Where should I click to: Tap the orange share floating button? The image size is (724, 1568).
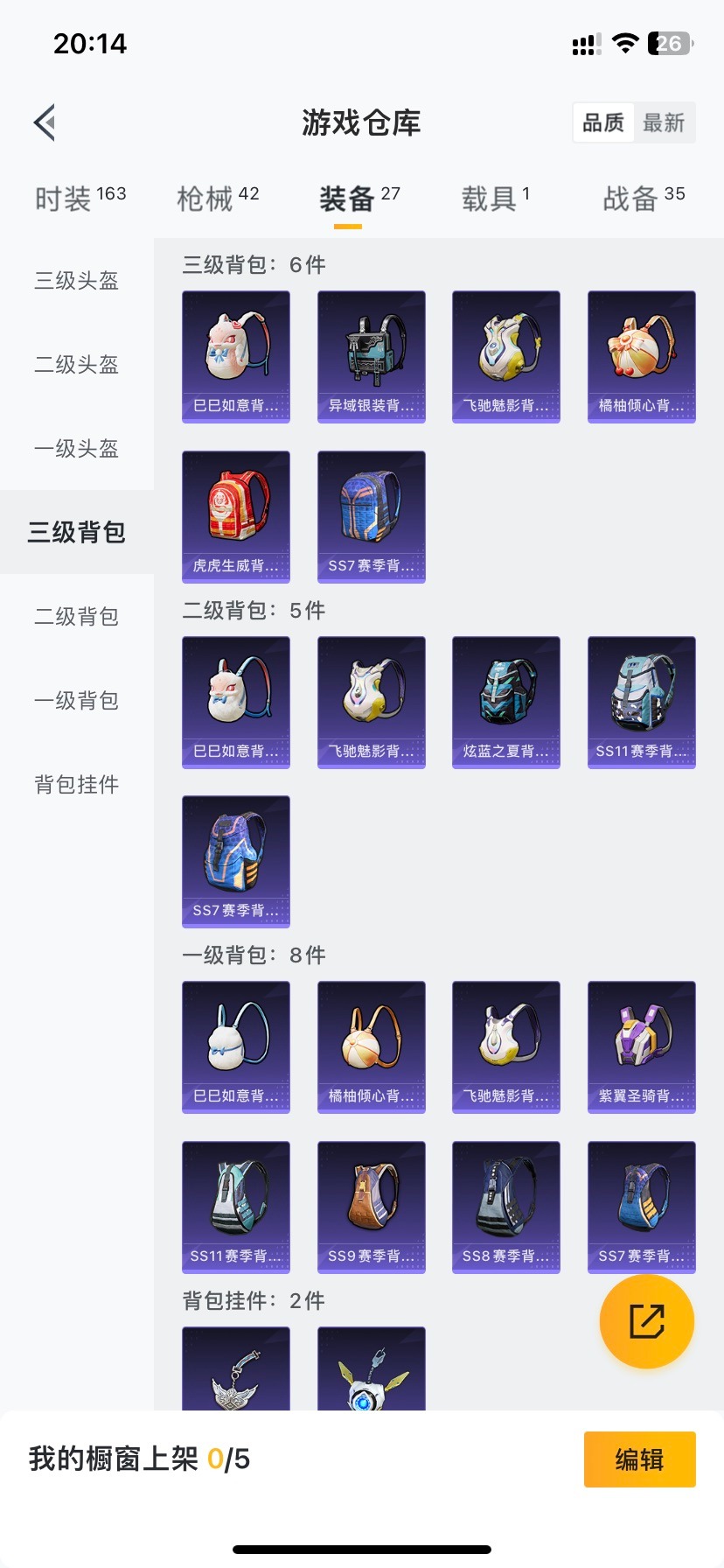646,1321
